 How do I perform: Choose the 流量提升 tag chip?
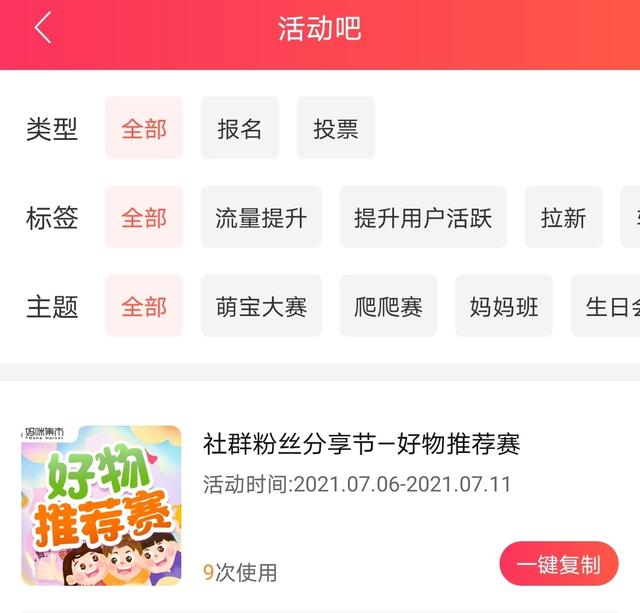pyautogui.click(x=261, y=217)
